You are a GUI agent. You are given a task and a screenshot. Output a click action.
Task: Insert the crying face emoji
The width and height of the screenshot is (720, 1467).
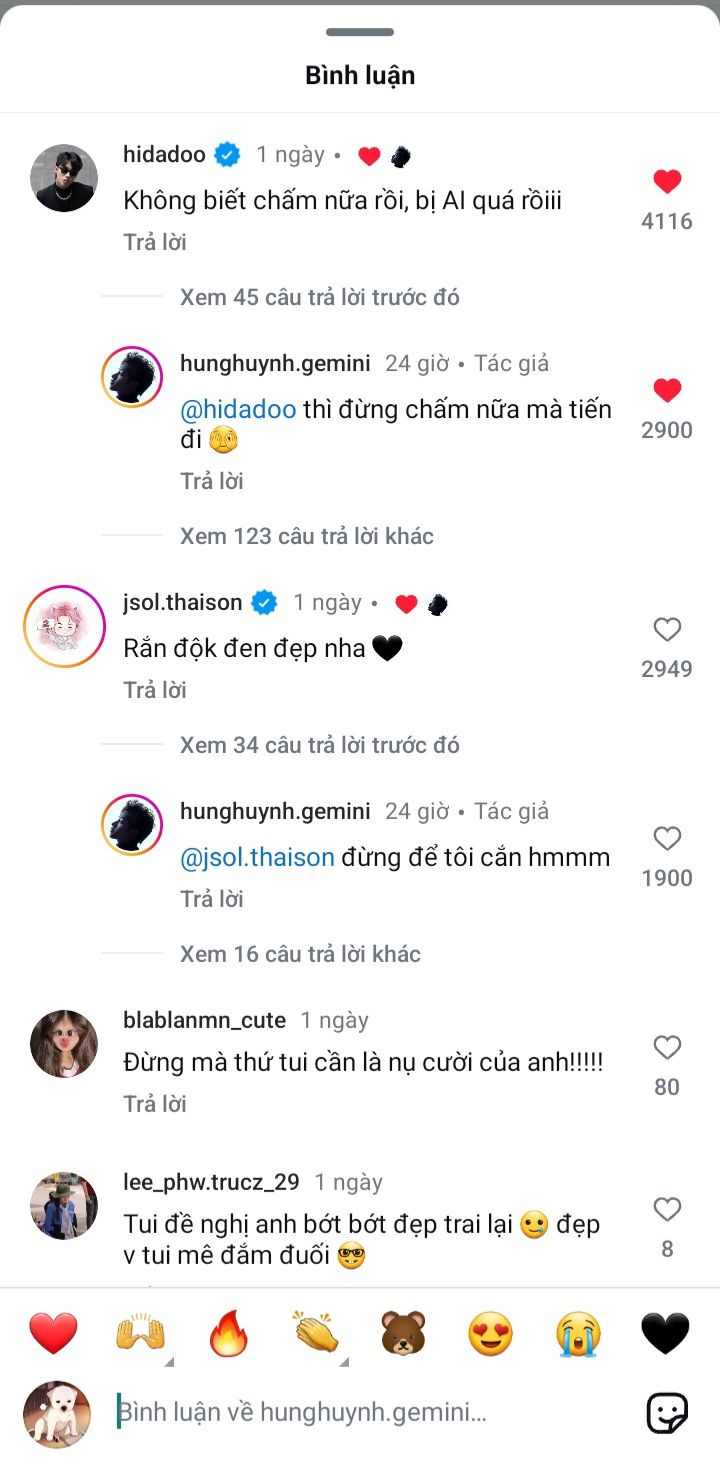[579, 1333]
